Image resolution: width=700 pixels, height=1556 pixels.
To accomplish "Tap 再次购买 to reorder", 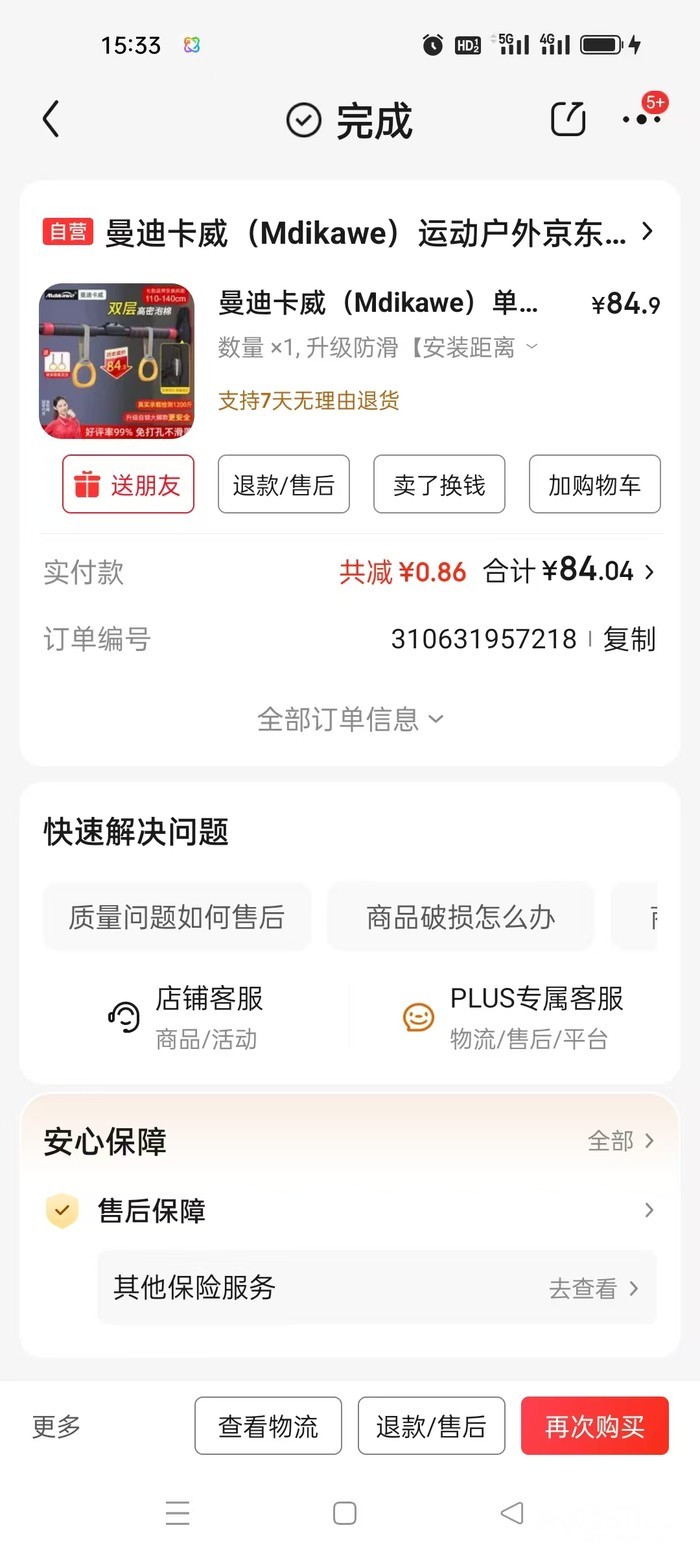I will pos(594,1426).
